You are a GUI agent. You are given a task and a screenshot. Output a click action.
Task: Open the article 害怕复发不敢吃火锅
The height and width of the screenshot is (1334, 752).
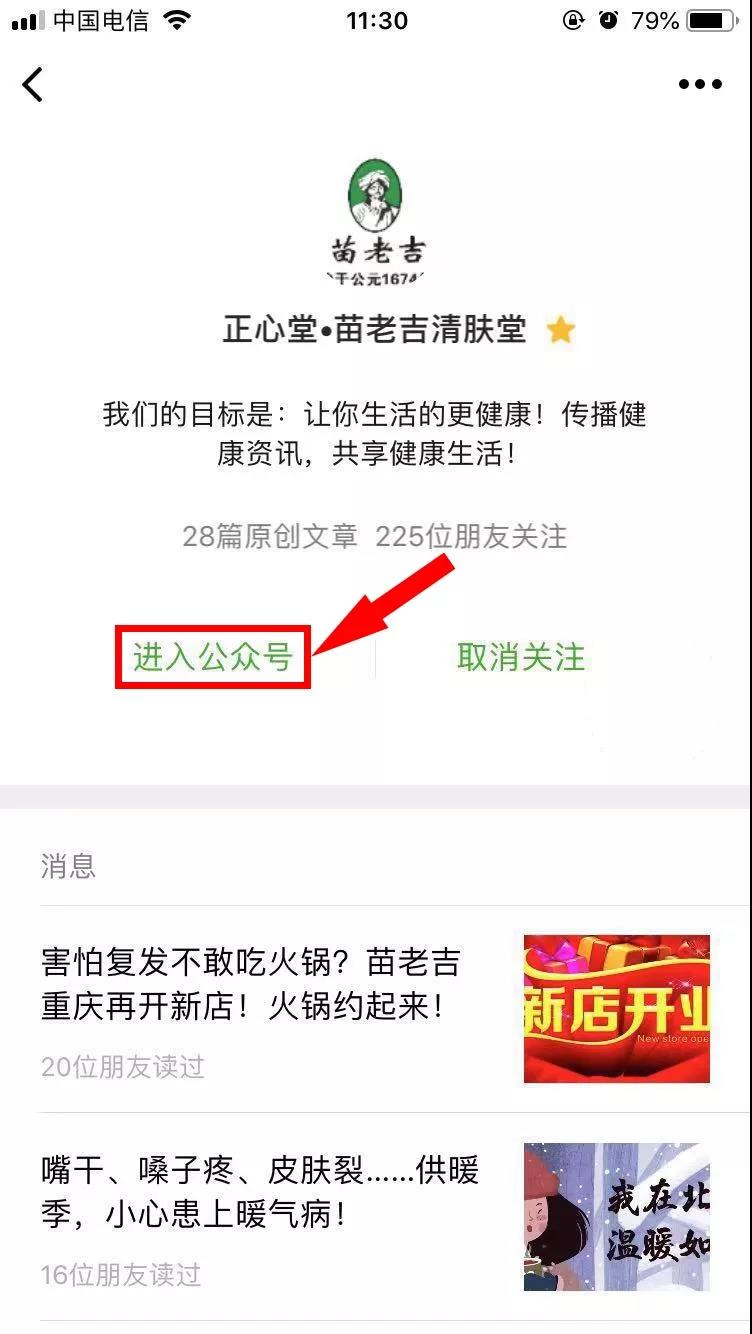click(x=251, y=984)
